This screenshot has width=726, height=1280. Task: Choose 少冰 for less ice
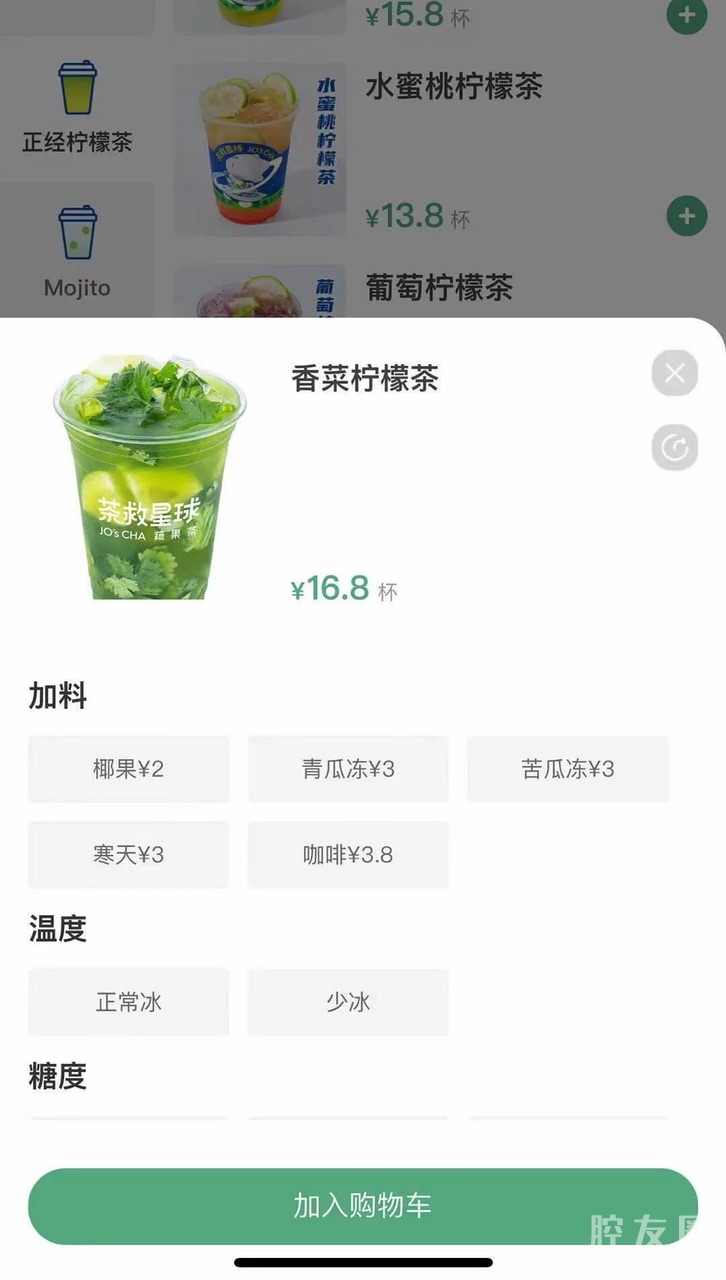348,1002
